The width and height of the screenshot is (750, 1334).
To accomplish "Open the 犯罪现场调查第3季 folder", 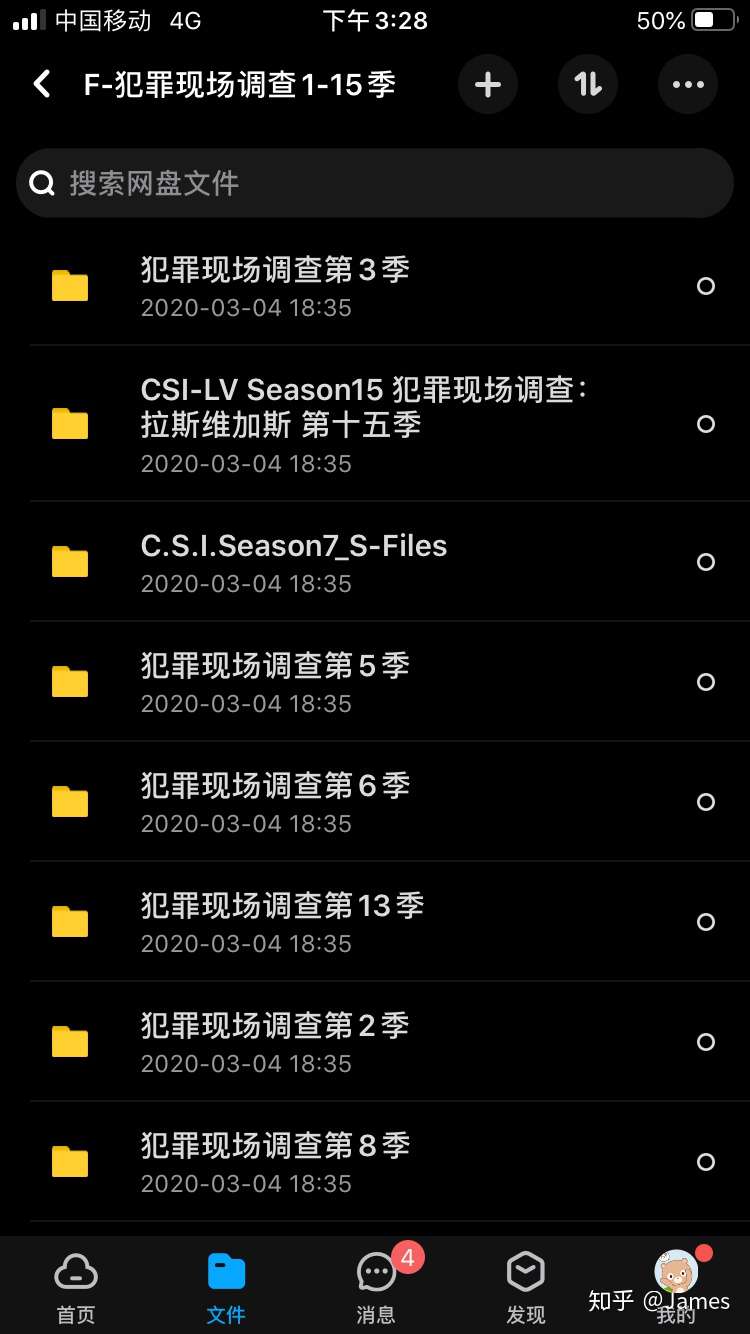I will [275, 286].
